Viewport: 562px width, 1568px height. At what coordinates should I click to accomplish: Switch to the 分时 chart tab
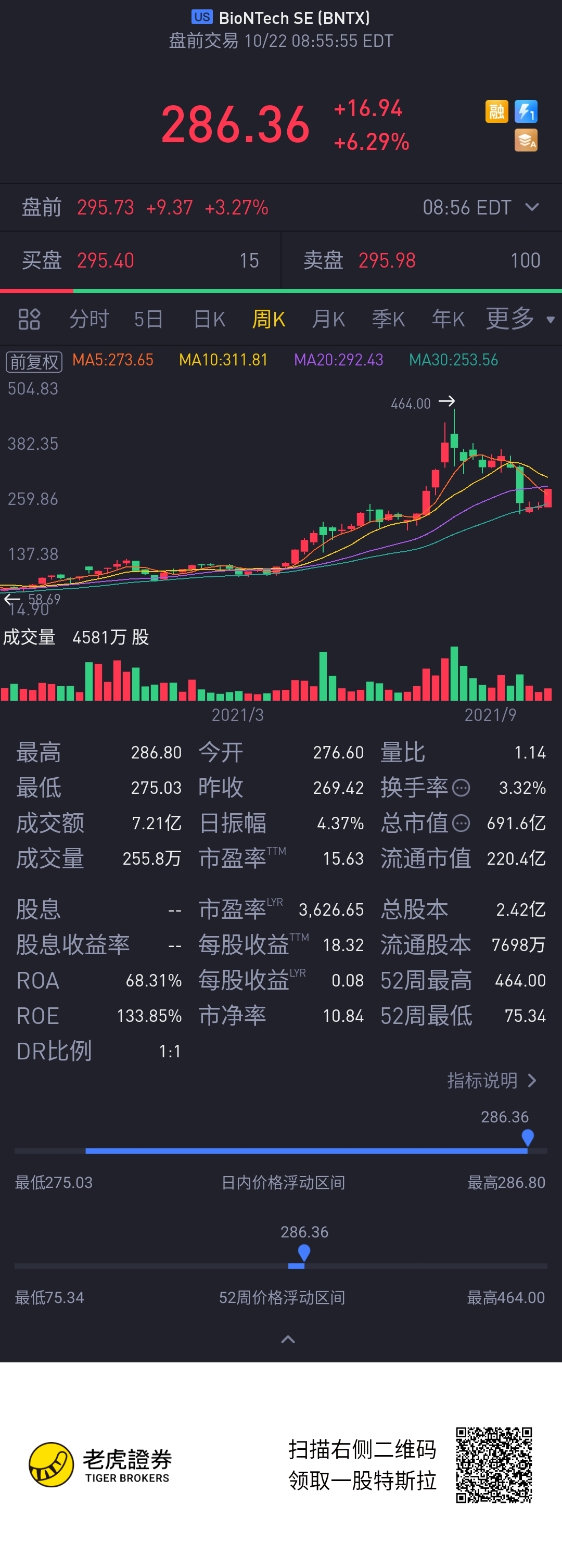pyautogui.click(x=88, y=319)
